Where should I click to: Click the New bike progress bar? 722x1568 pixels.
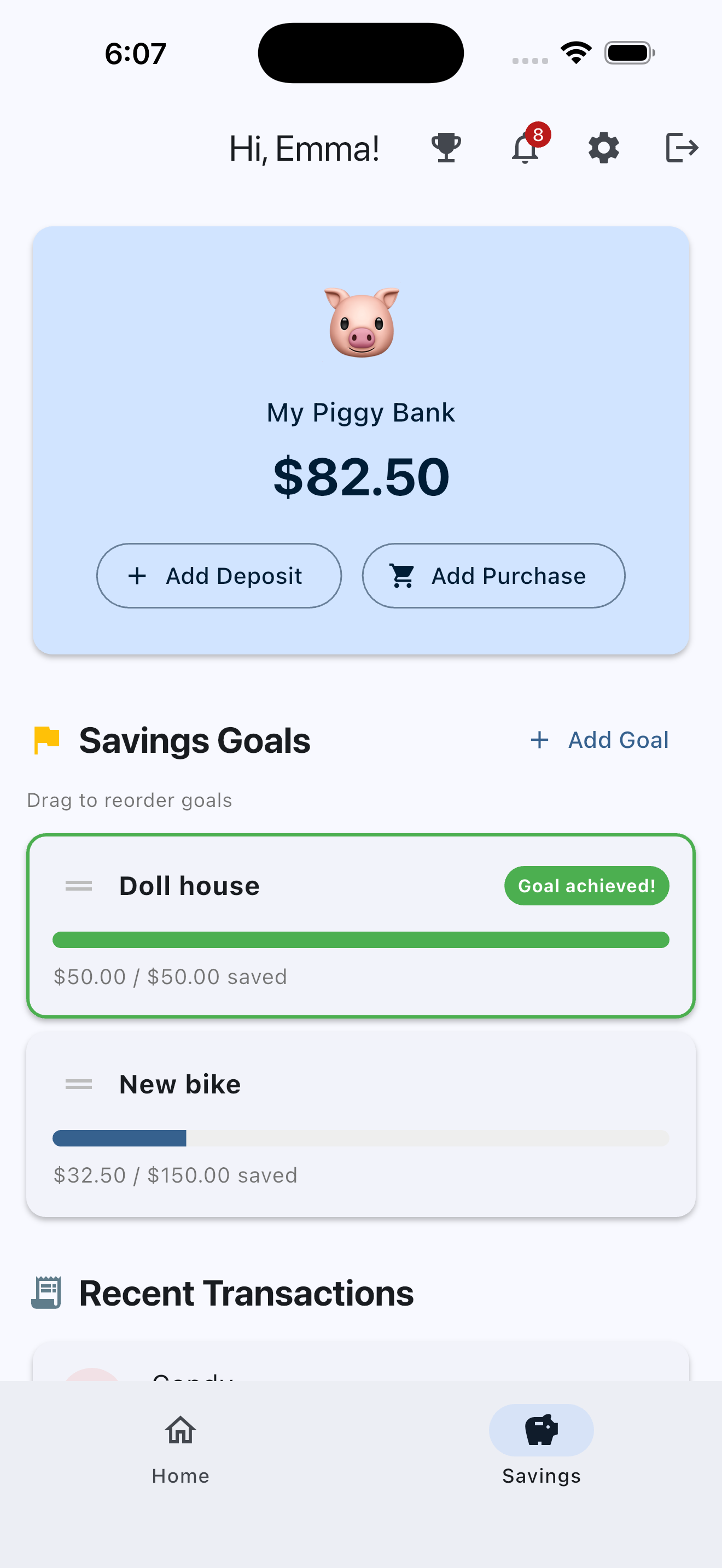[x=361, y=1139]
